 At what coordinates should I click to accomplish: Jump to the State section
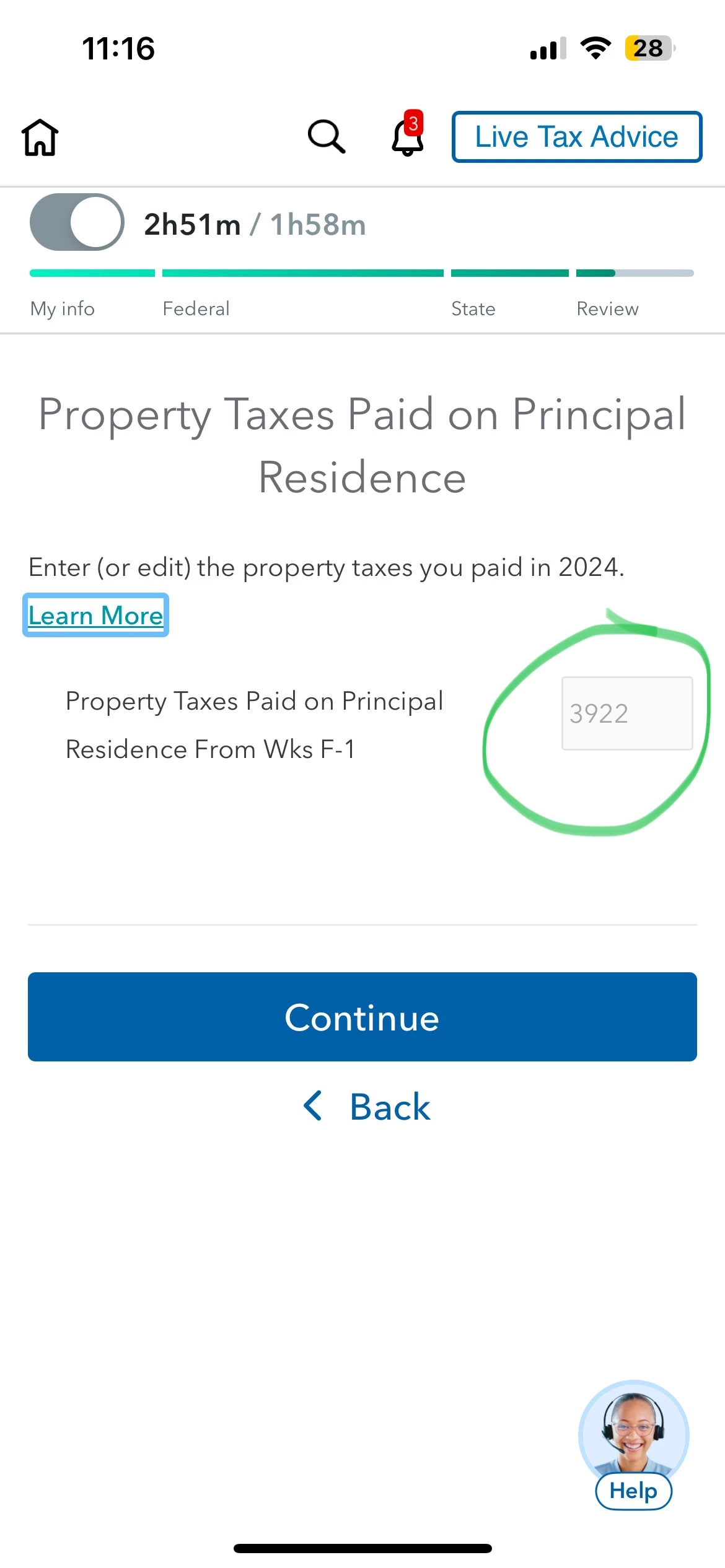[473, 308]
